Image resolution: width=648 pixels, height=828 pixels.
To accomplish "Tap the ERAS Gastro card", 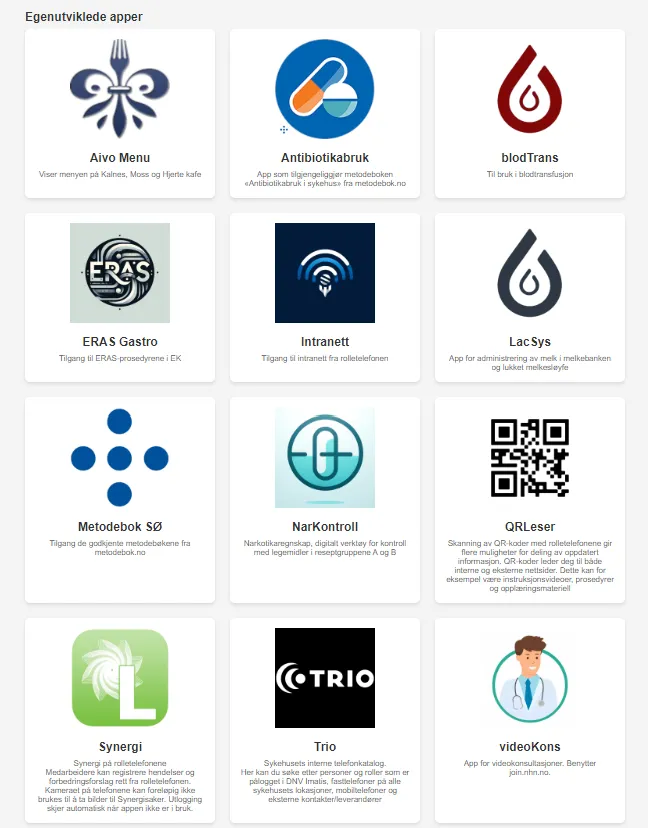I will tap(120, 296).
